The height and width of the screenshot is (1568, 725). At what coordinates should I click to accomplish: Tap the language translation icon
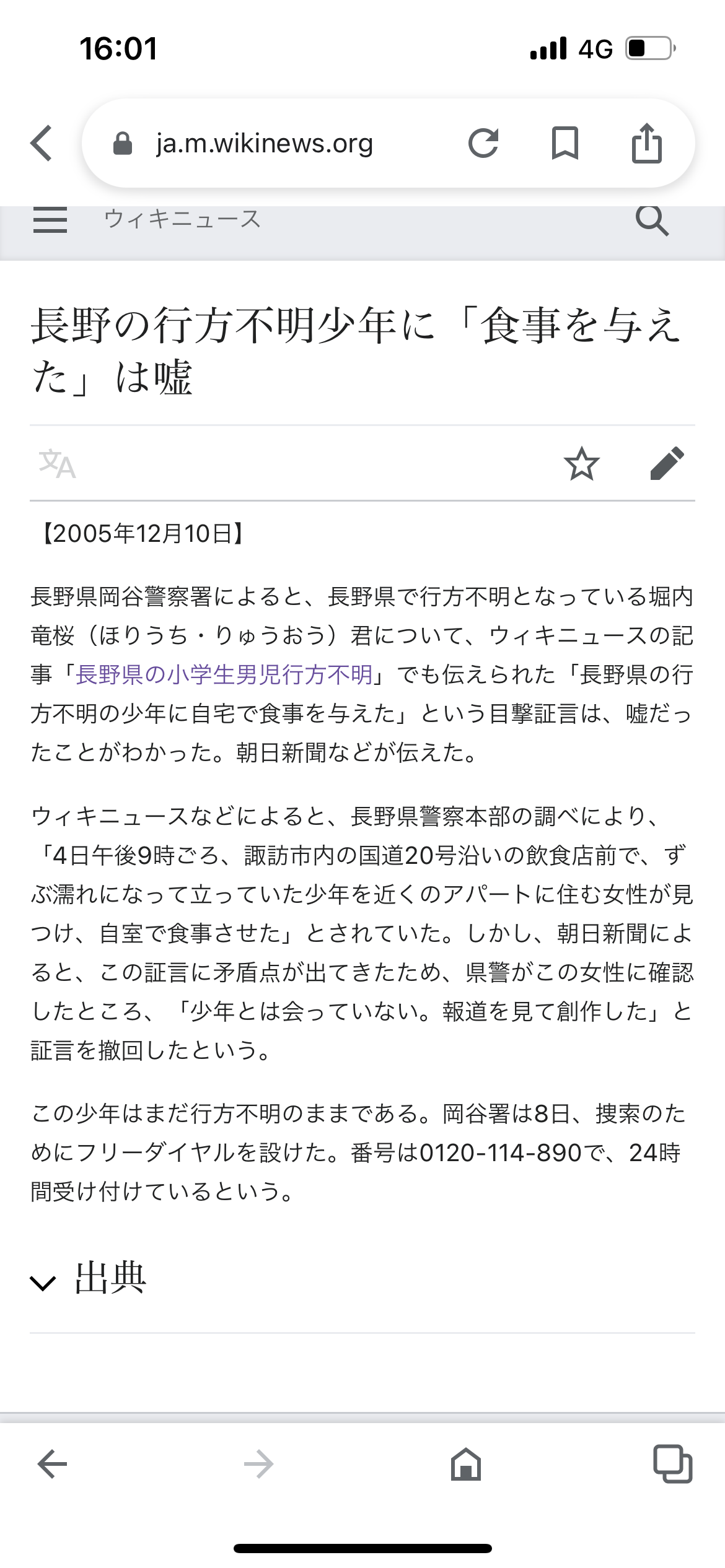(57, 464)
